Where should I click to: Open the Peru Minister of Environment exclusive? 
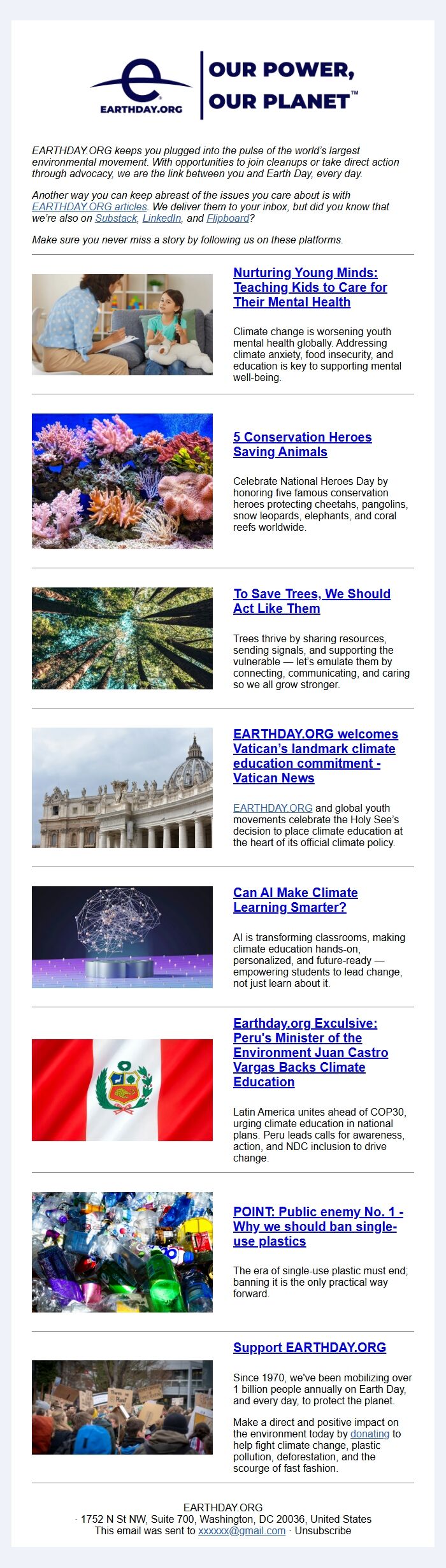tap(310, 1052)
